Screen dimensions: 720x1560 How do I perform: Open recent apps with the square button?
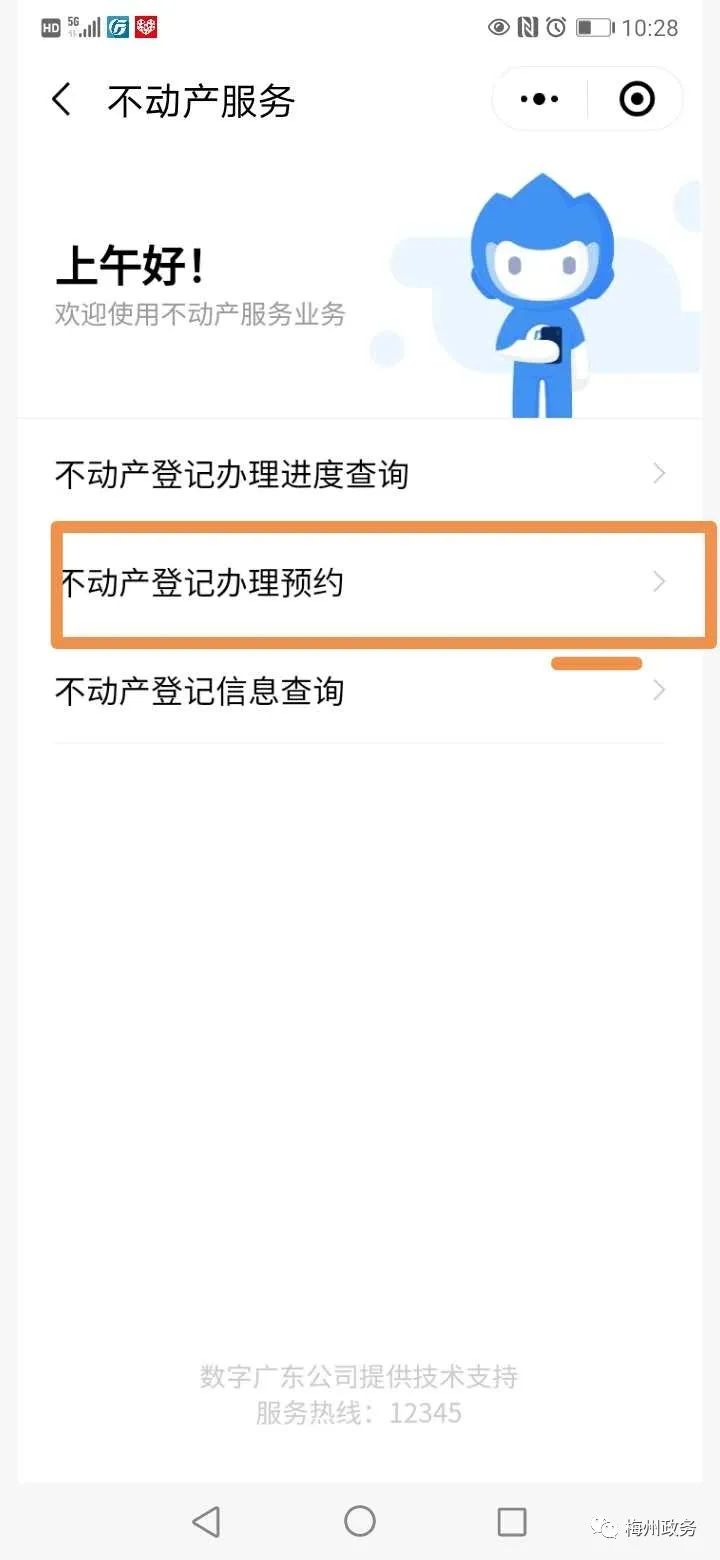(x=512, y=1521)
